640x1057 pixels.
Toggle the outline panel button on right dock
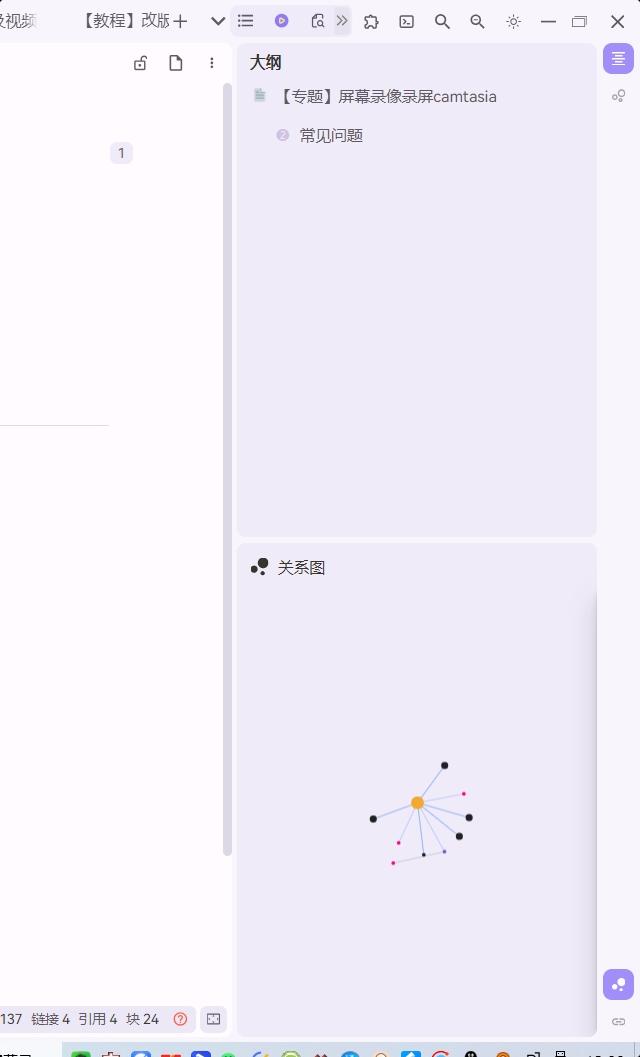618,59
